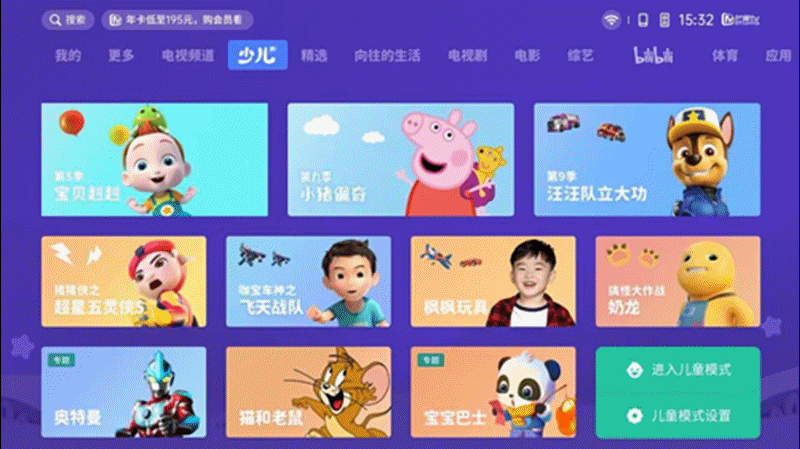Screen dimensions: 800x449
Task: Switch to the 电视频道 tab
Action: (187, 56)
